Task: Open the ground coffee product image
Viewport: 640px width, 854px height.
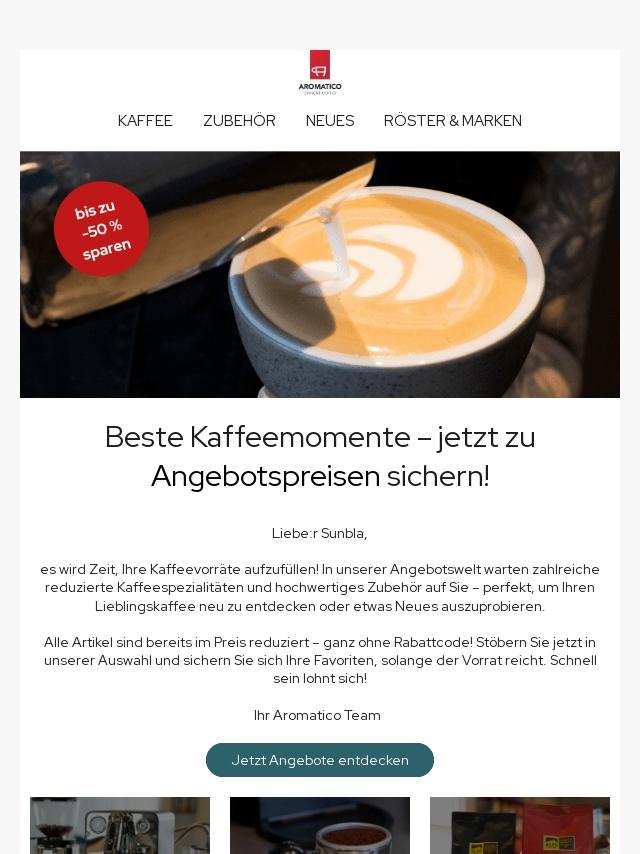Action: [x=320, y=826]
